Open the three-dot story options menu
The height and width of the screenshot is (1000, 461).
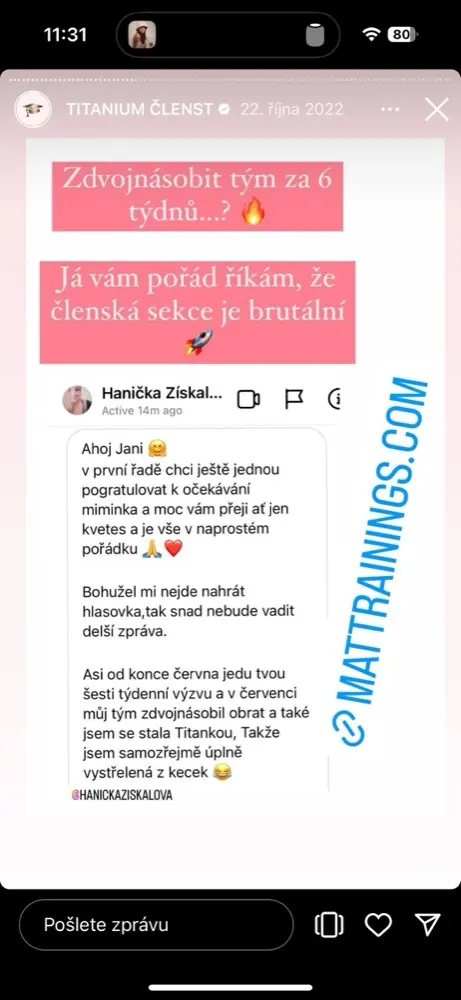(390, 110)
